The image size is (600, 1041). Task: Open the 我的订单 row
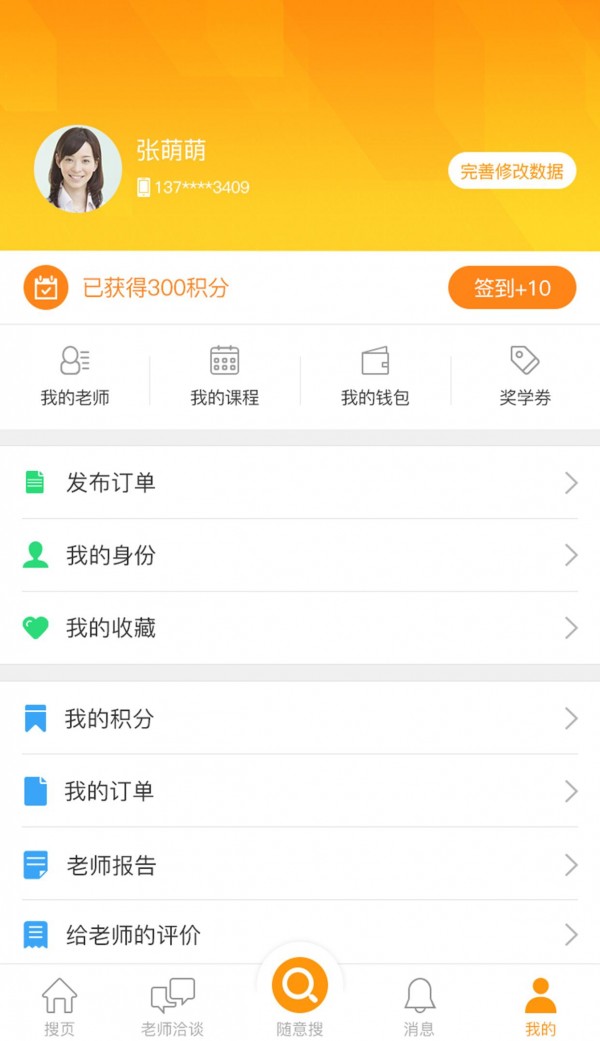(x=300, y=791)
